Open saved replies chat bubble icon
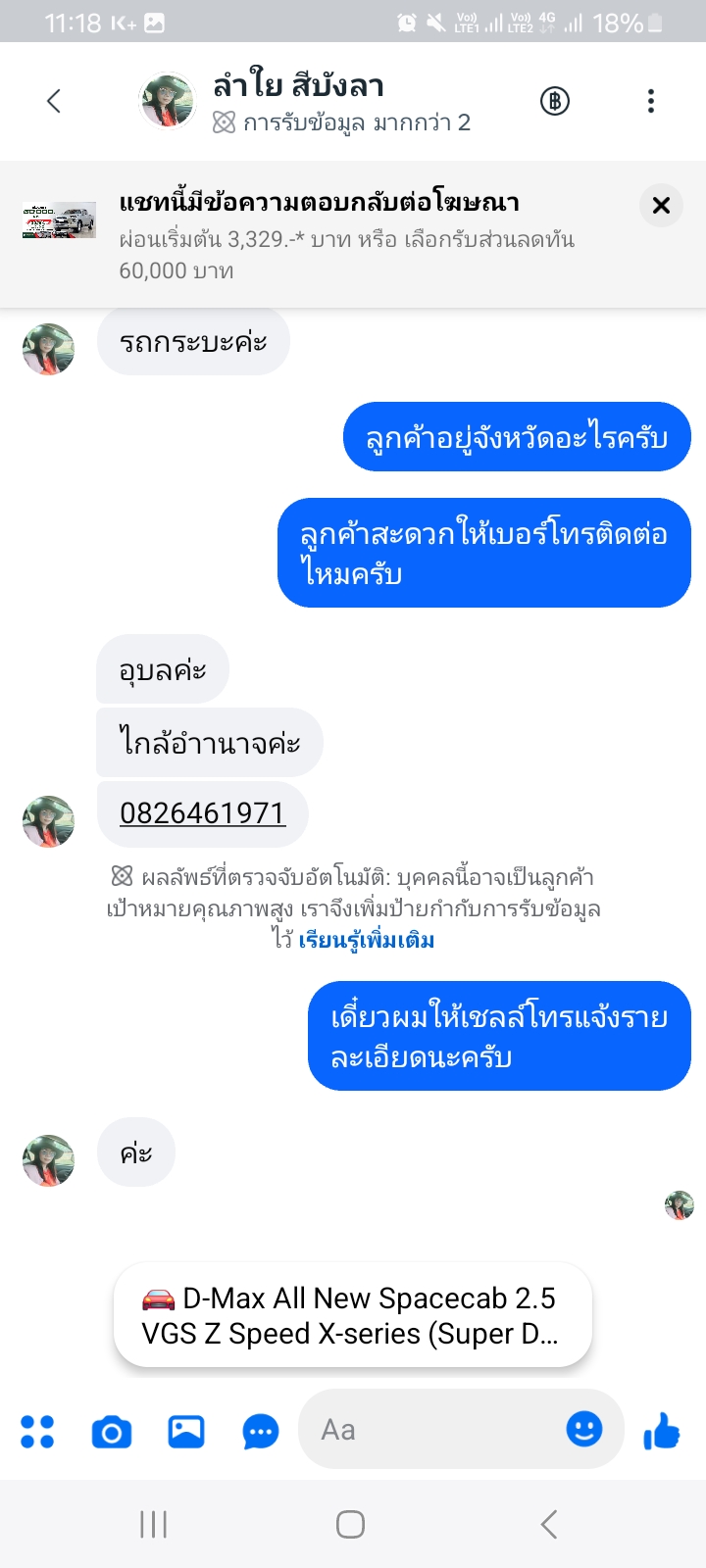 tap(261, 1433)
